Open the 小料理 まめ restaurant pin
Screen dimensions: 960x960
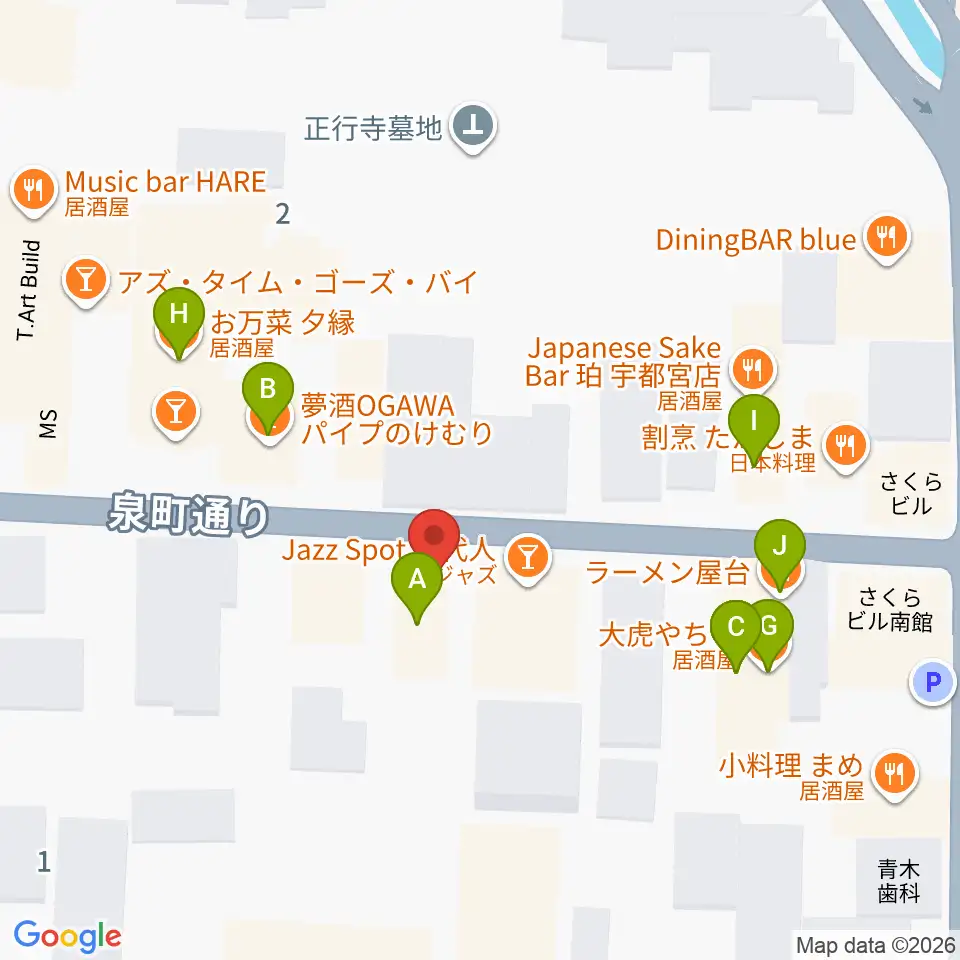[894, 773]
